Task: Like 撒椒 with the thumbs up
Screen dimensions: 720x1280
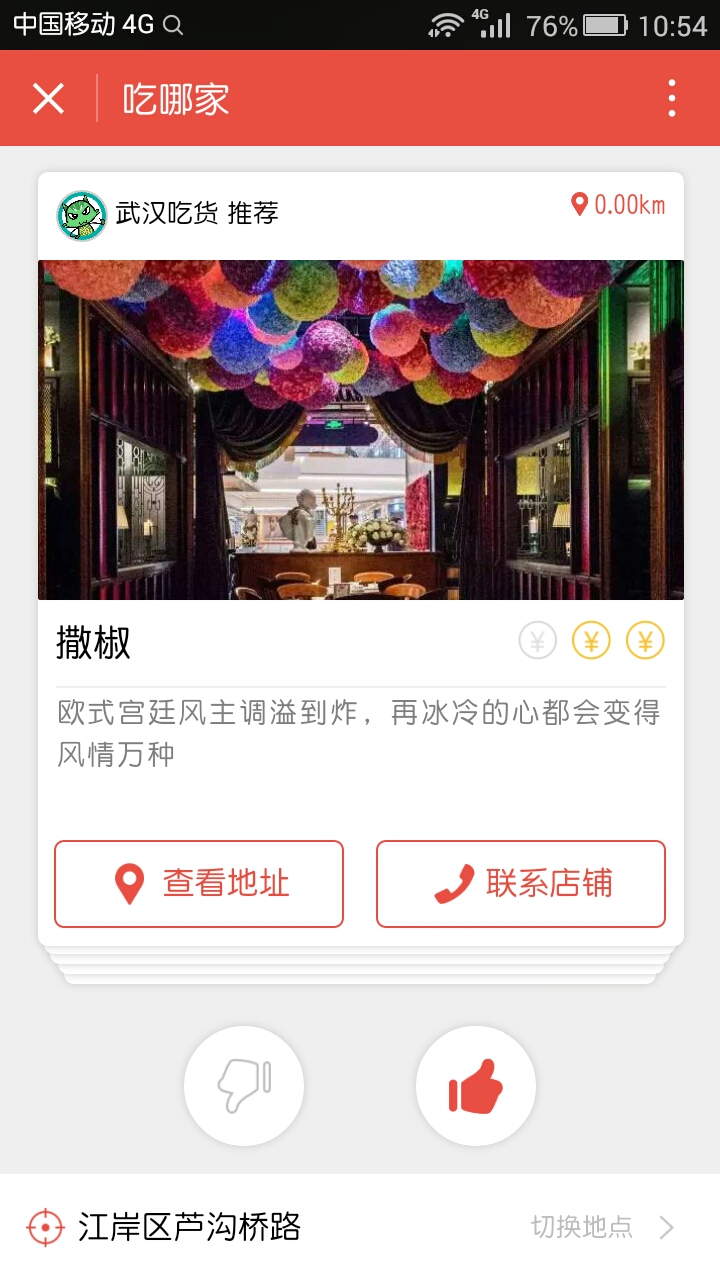Action: (x=476, y=1086)
